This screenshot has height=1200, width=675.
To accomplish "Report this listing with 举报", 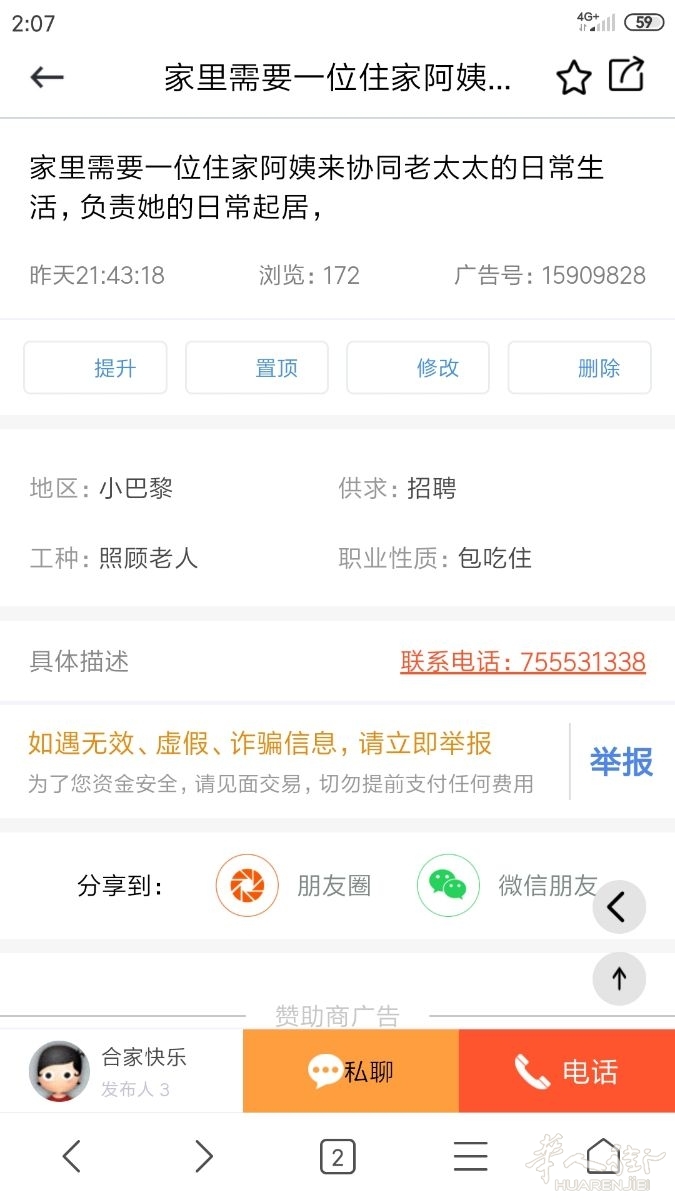I will (621, 762).
